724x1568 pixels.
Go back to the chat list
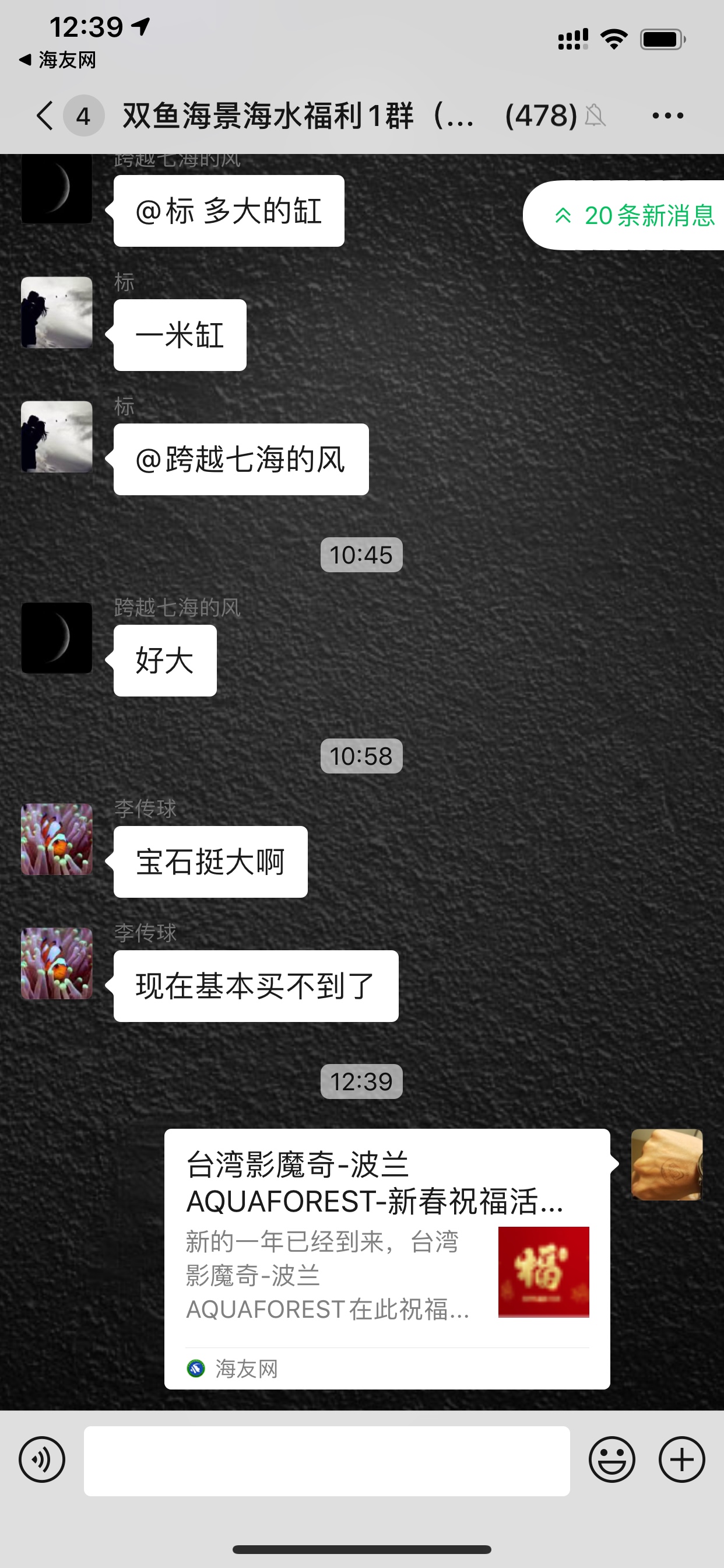45,116
